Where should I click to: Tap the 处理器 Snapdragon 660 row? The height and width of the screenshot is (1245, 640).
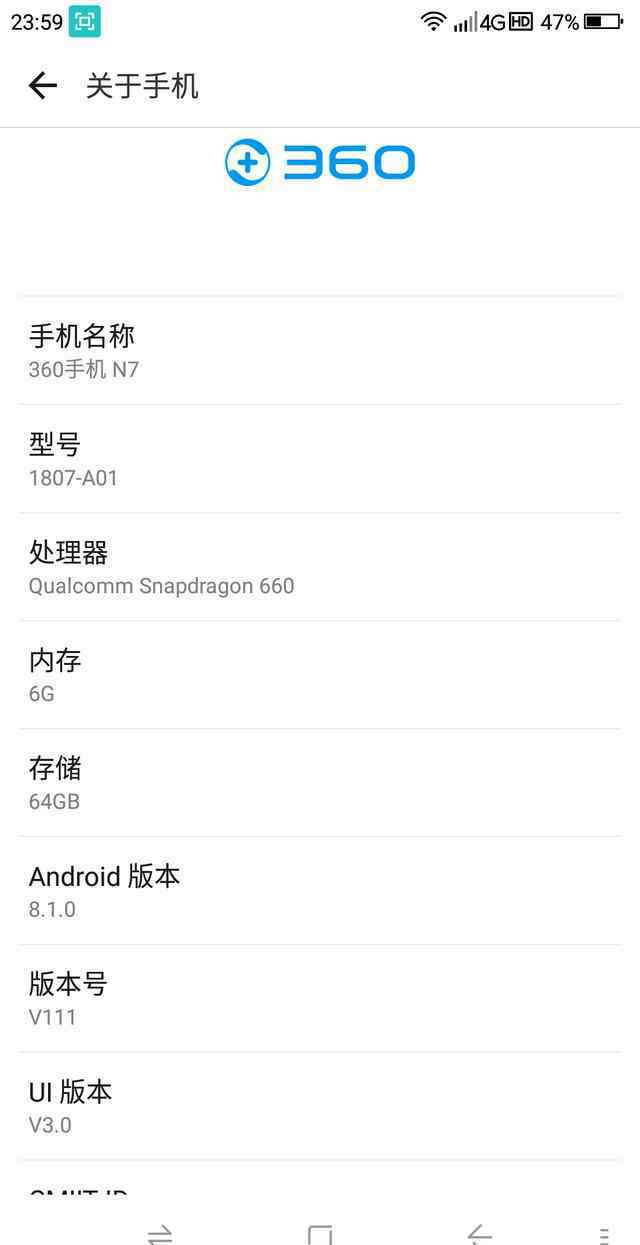click(x=320, y=567)
